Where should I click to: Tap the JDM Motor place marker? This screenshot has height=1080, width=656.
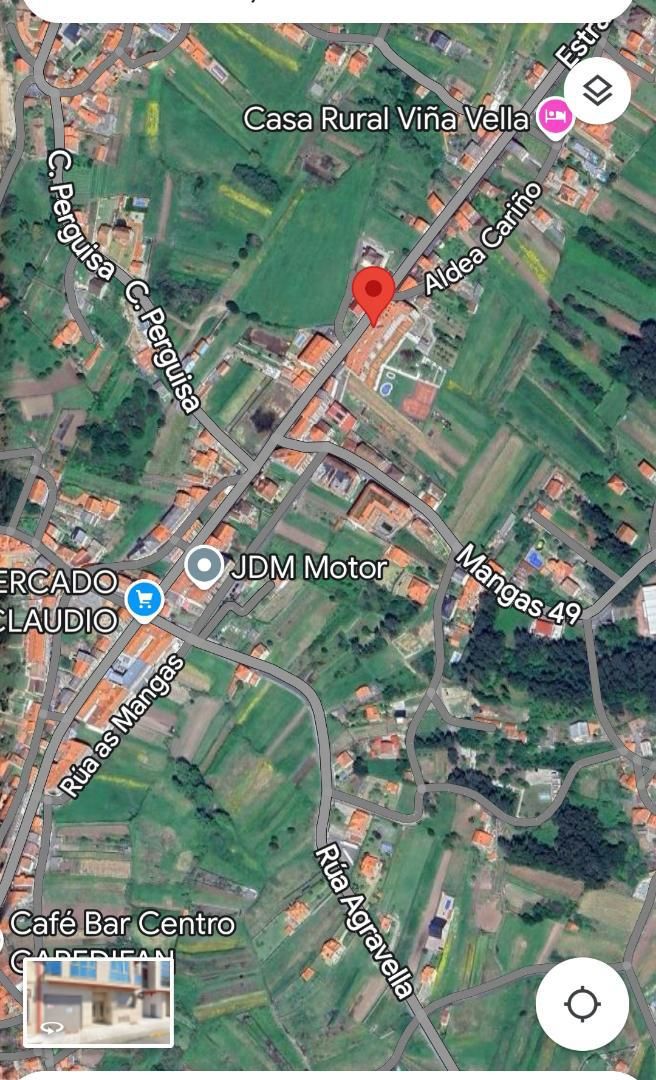[x=205, y=567]
